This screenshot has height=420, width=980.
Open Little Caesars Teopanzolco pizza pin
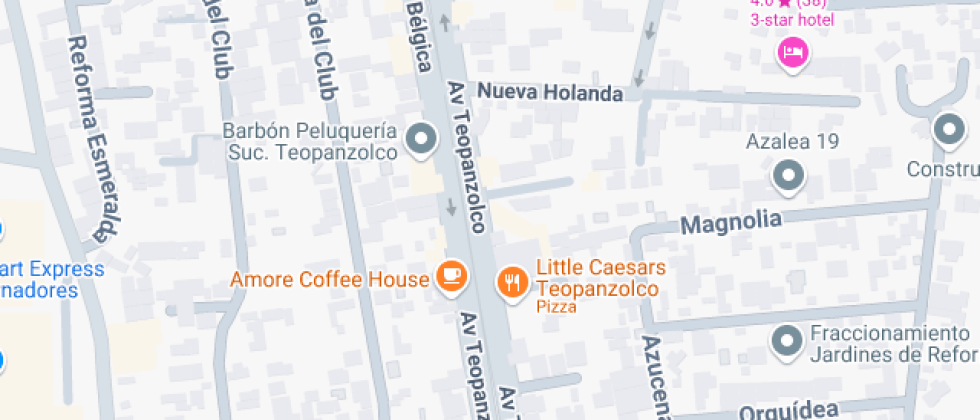pyautogui.click(x=512, y=281)
